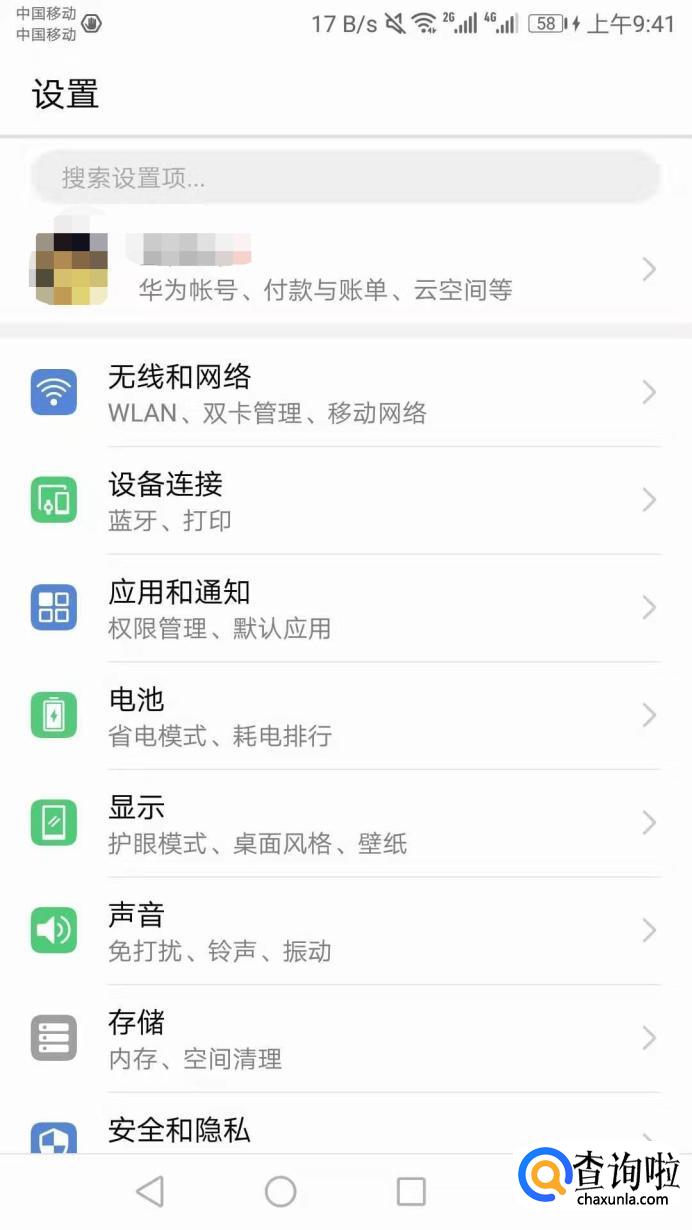Viewport: 692px width, 1230px height.
Task: Go to 设备连接 settings
Action: point(345,501)
